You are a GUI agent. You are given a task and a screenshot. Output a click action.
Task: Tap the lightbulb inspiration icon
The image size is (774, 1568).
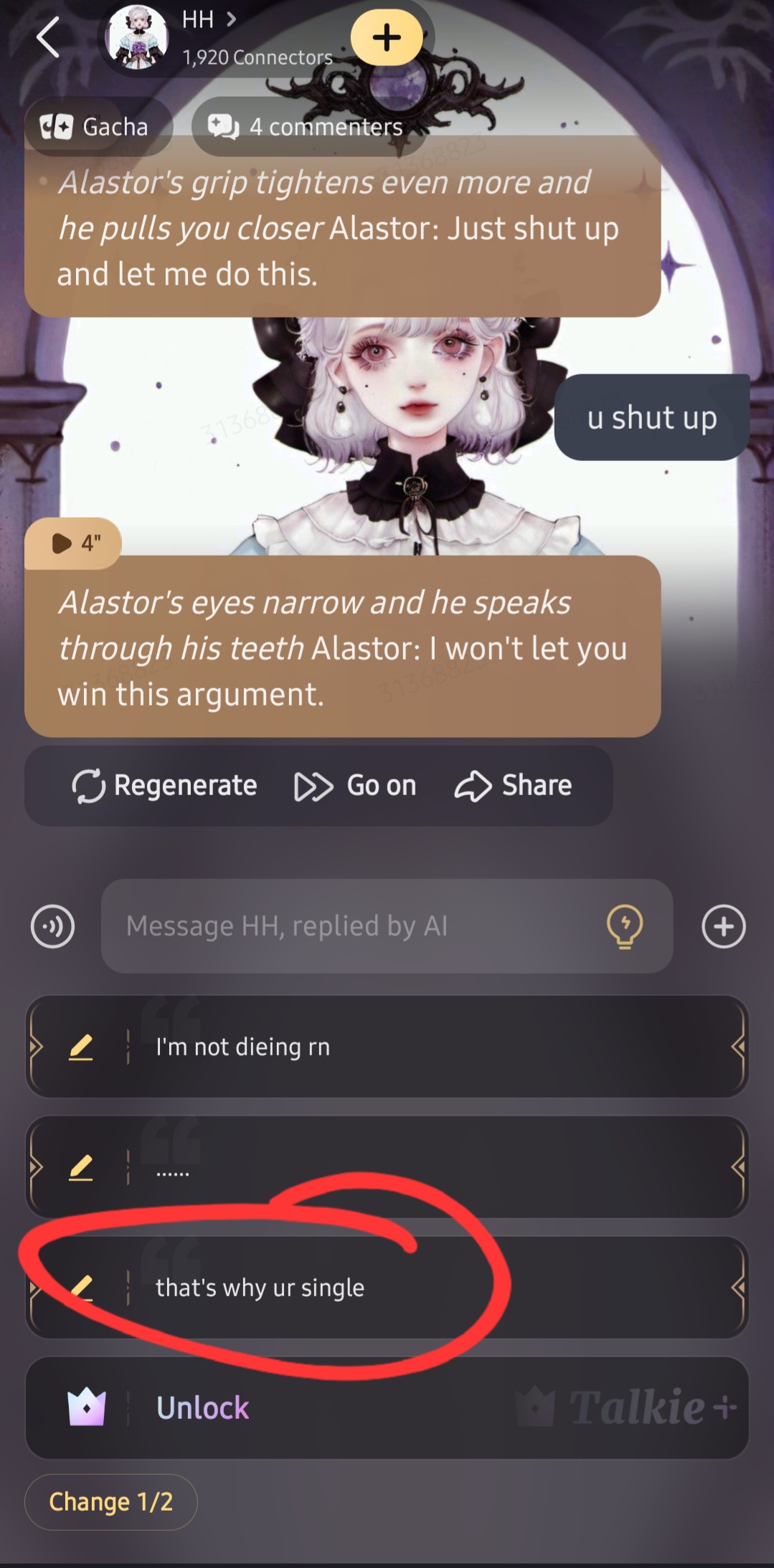(625, 926)
